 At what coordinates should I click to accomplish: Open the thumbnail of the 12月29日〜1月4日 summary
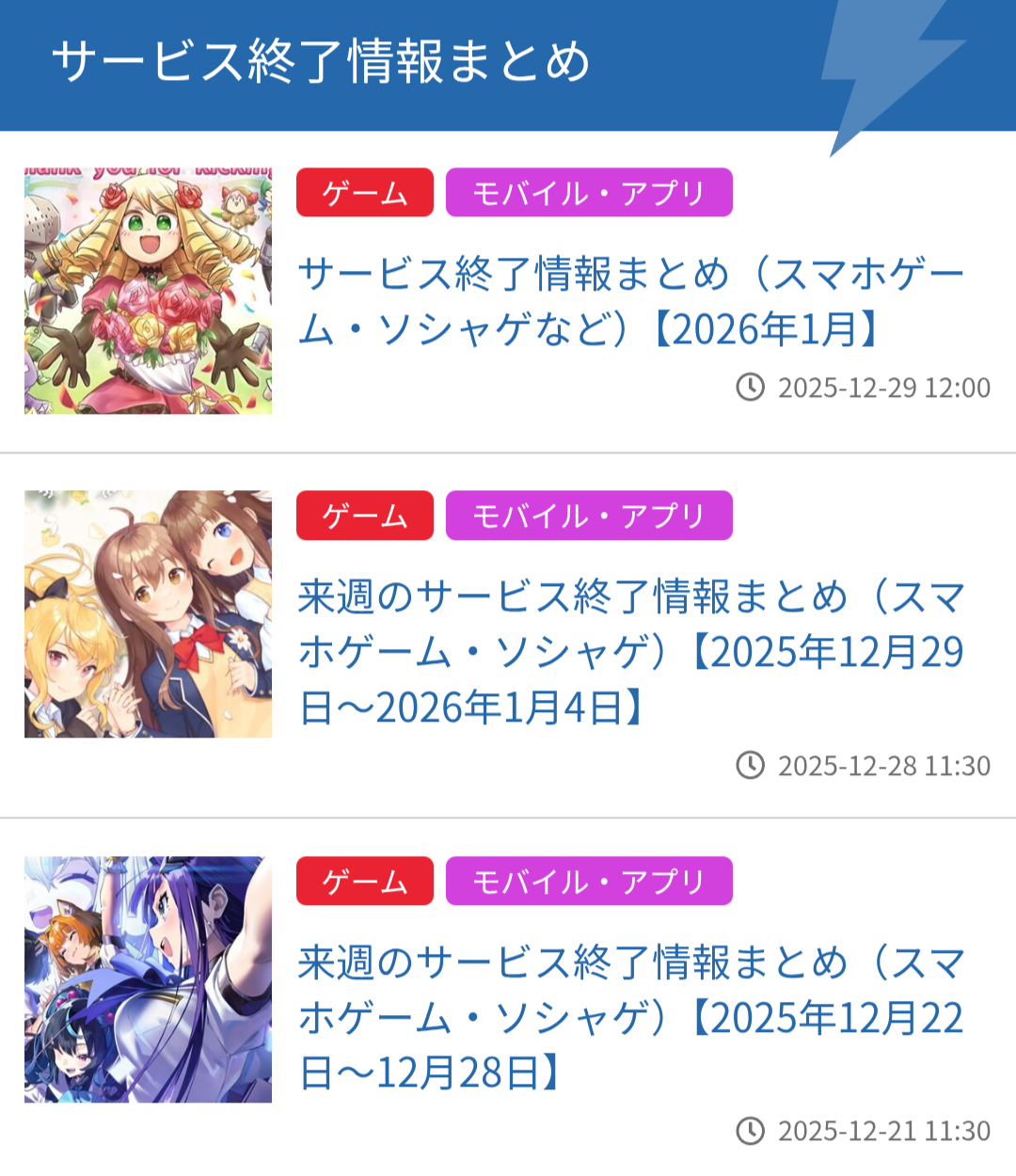(x=148, y=613)
